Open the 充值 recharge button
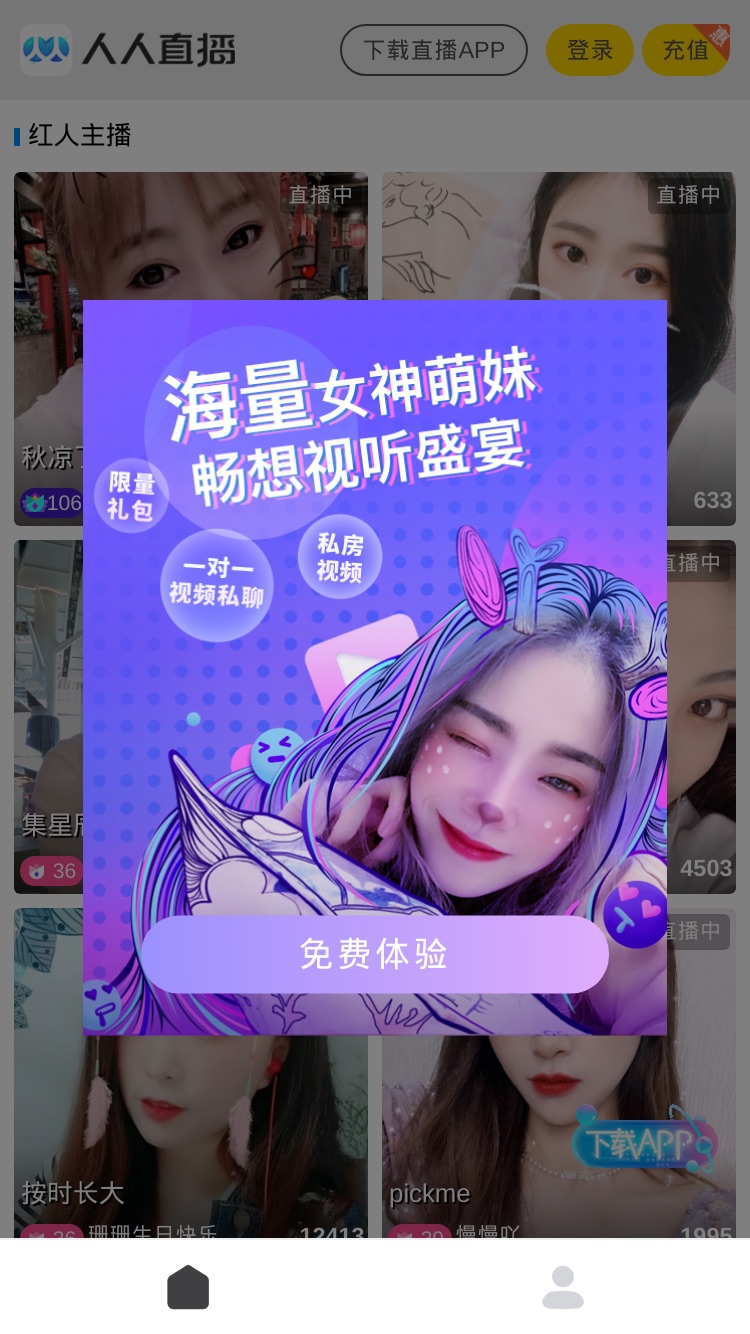 (686, 50)
